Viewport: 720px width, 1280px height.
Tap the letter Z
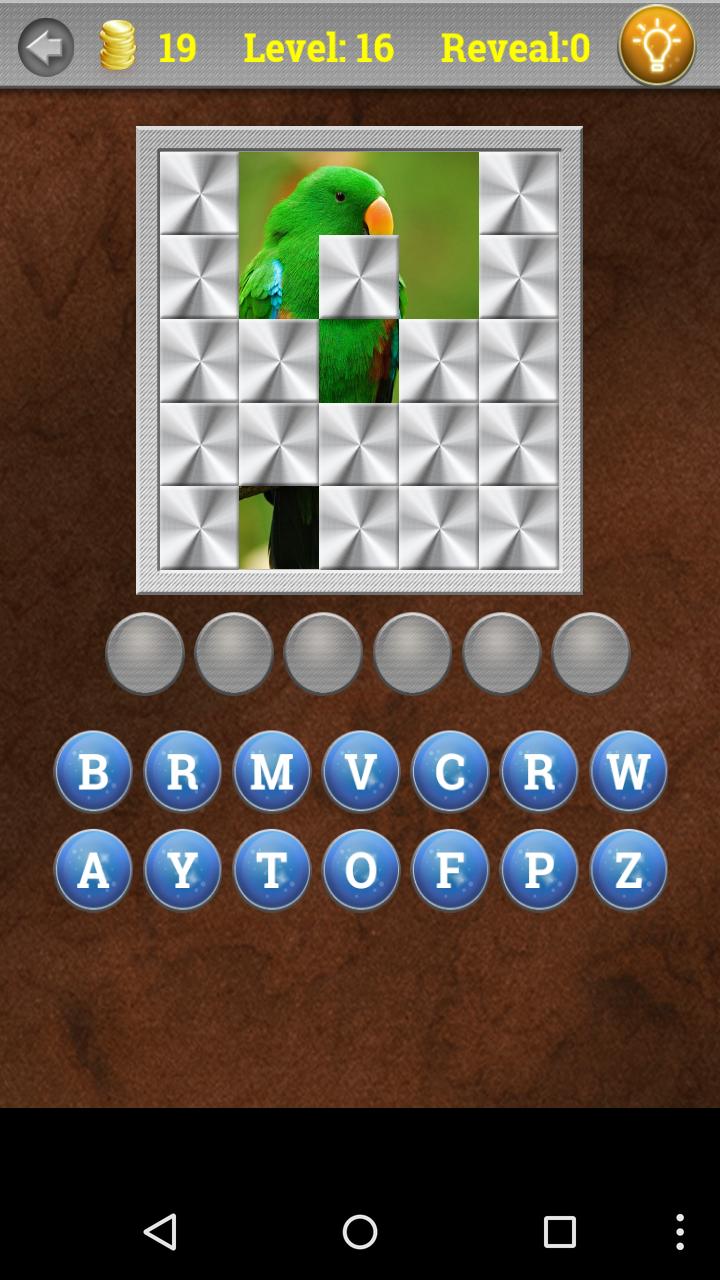coord(628,869)
